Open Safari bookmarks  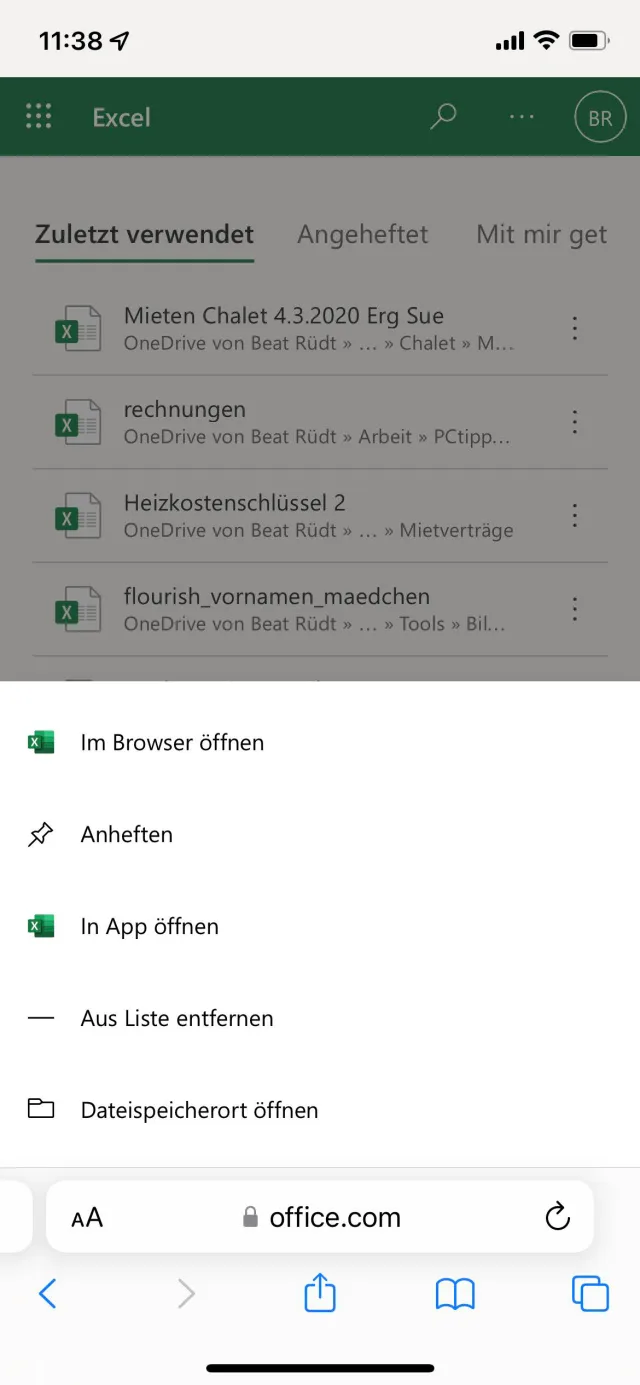point(455,1295)
